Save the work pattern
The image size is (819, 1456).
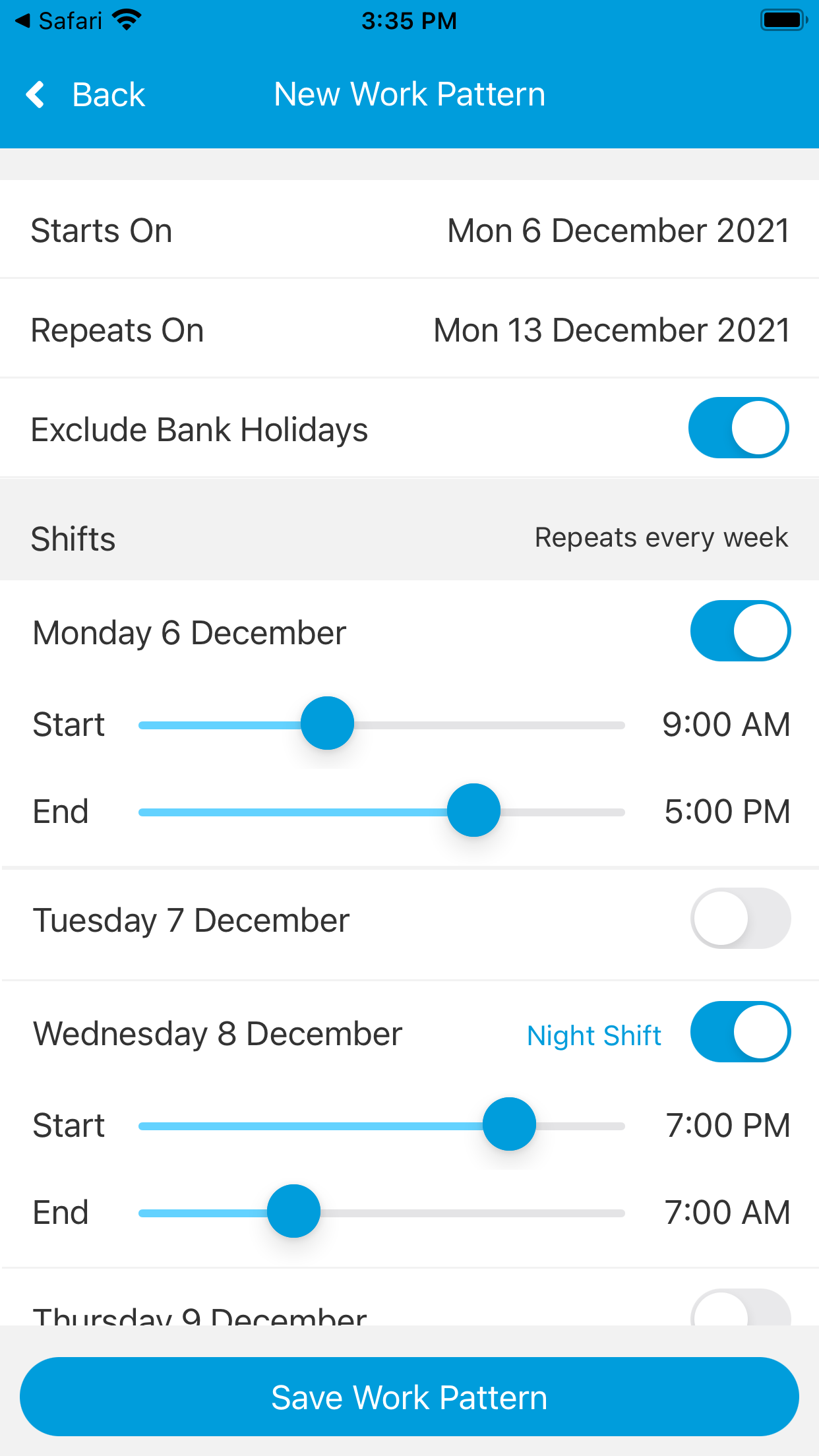[409, 1397]
